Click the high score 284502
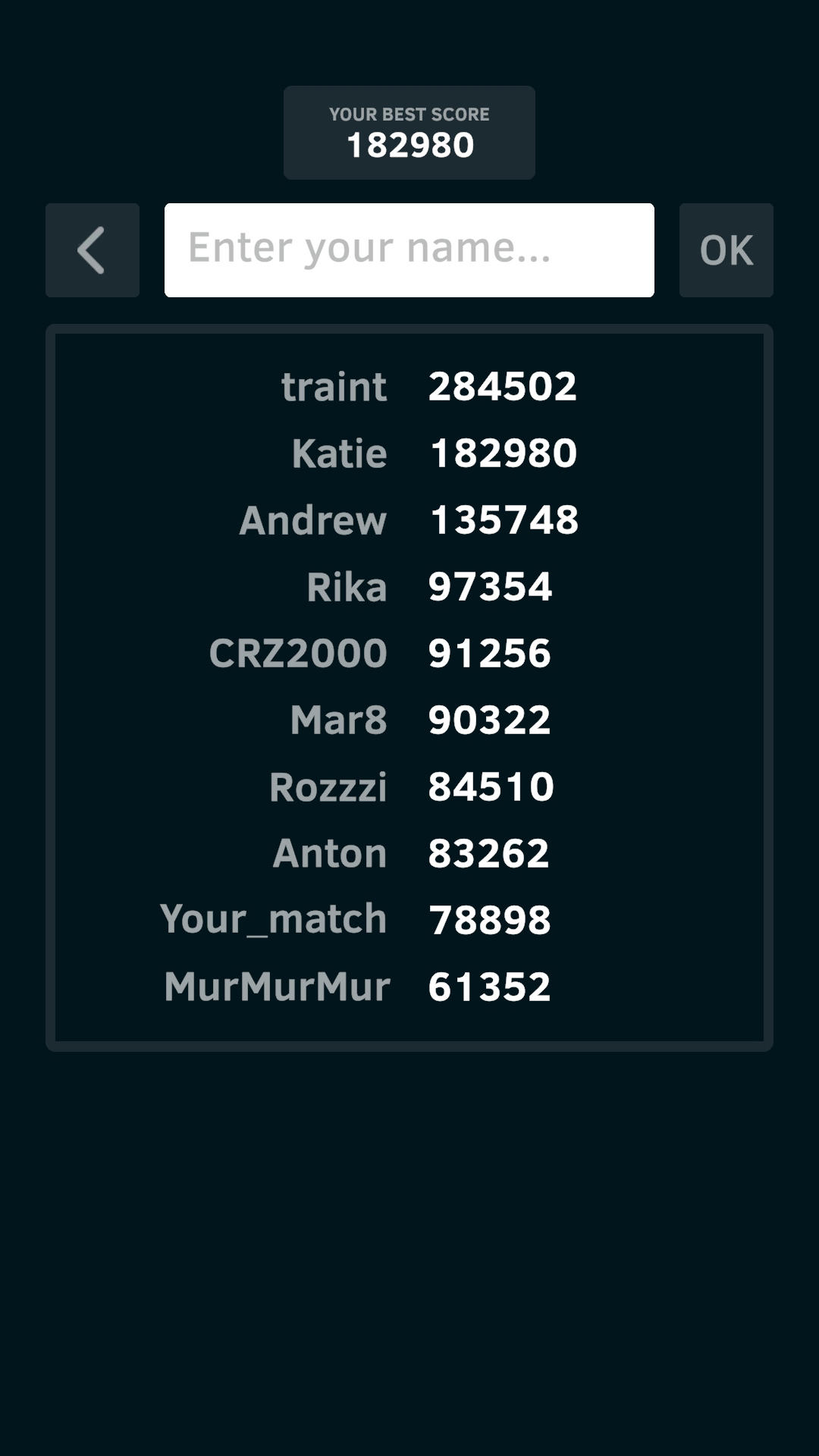 pos(503,385)
